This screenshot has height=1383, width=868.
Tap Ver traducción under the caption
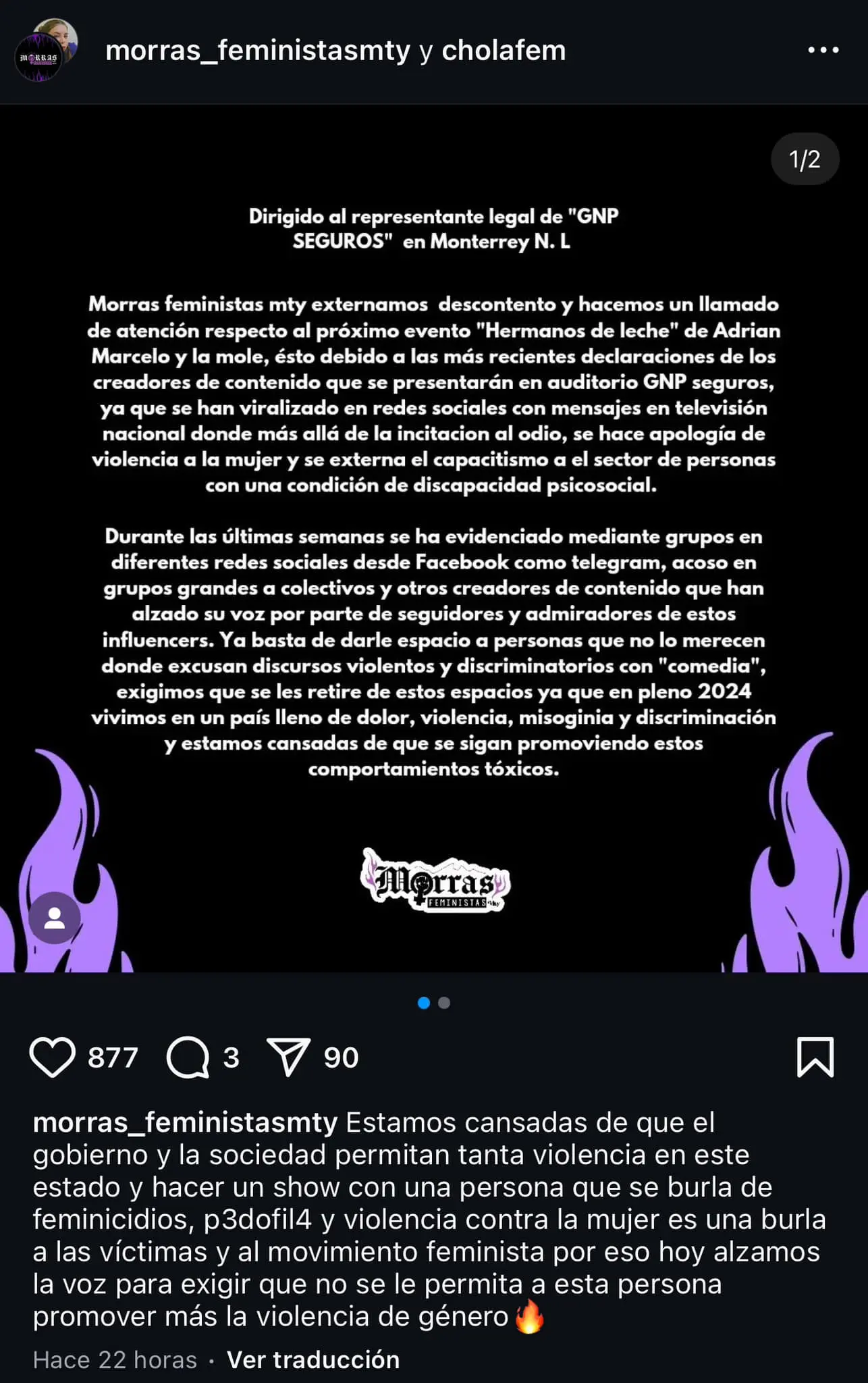pyautogui.click(x=313, y=1360)
